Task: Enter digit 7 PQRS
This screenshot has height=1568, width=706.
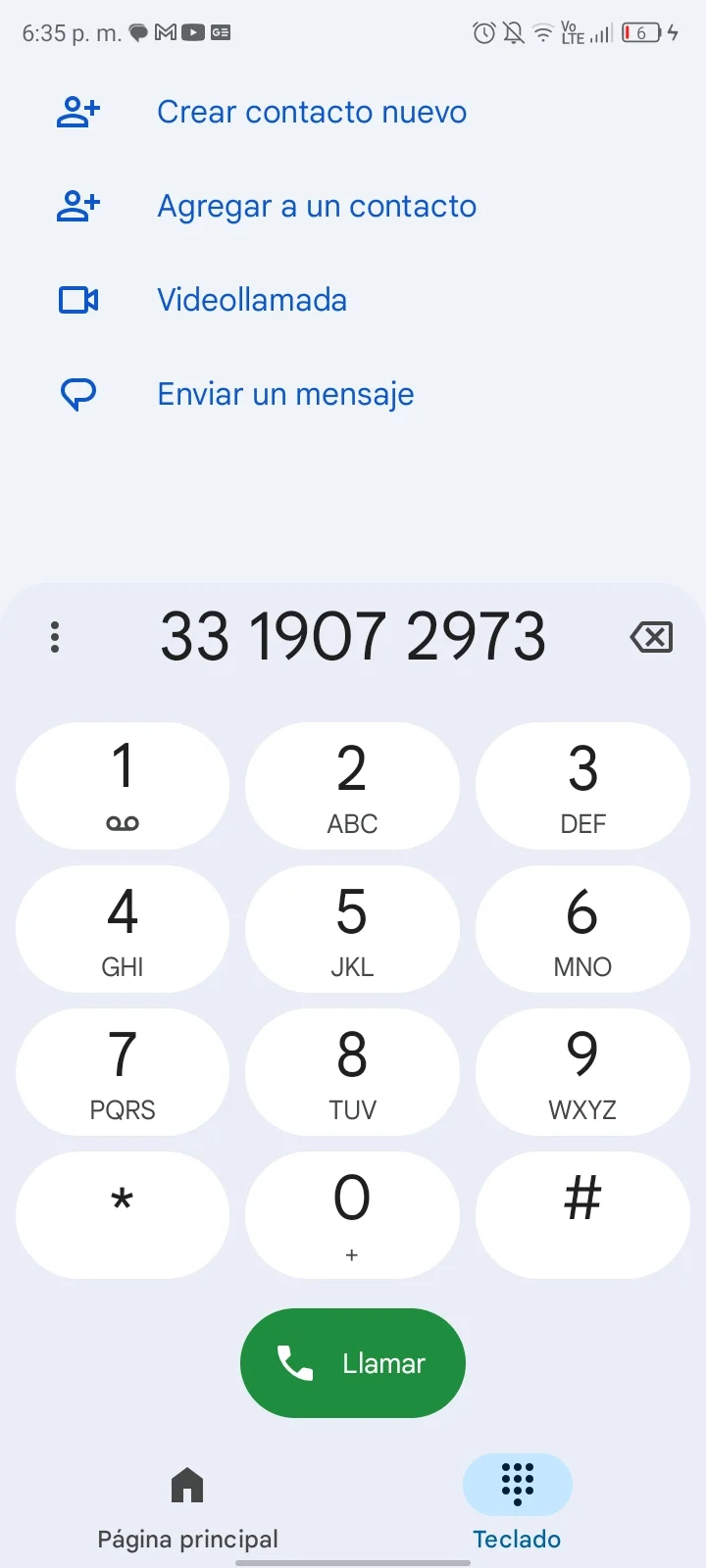Action: (123, 1072)
